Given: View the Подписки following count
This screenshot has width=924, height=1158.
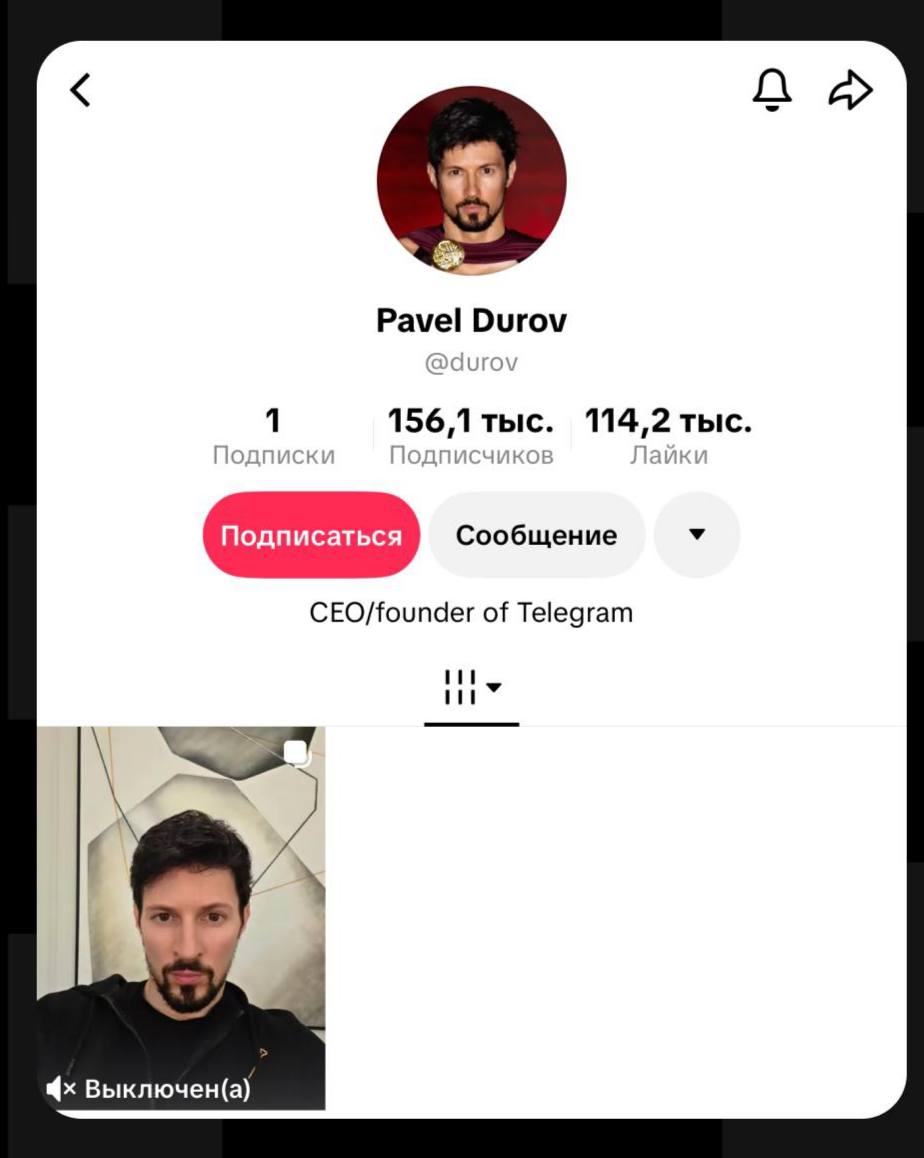Looking at the screenshot, I should (273, 437).
